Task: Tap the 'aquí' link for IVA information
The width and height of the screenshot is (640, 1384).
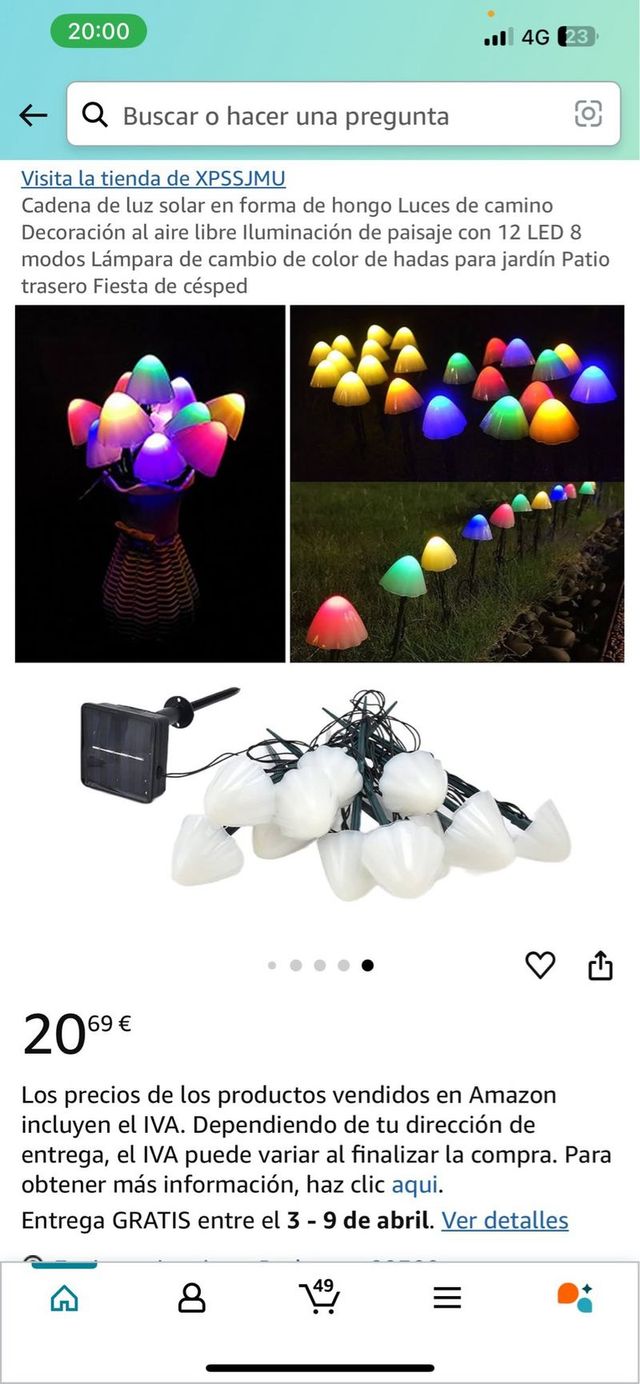Action: pos(415,1185)
